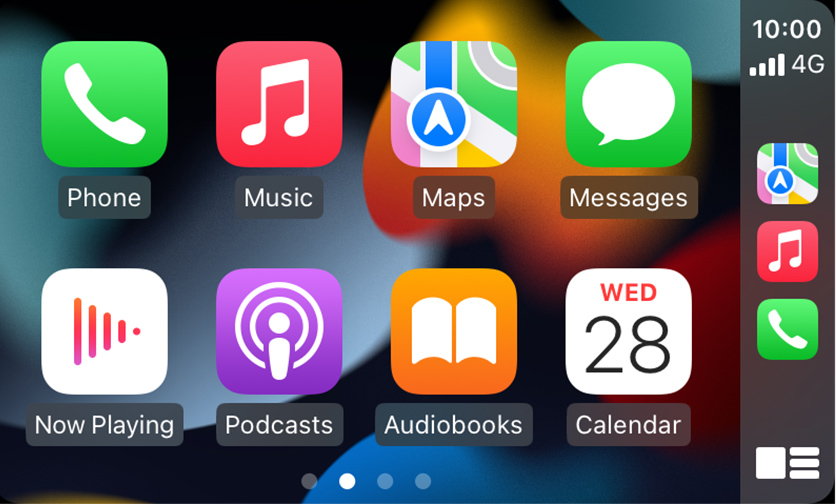Image resolution: width=836 pixels, height=504 pixels.
Task: Tap the Phone shortcut in the sidebar
Action: (x=787, y=329)
